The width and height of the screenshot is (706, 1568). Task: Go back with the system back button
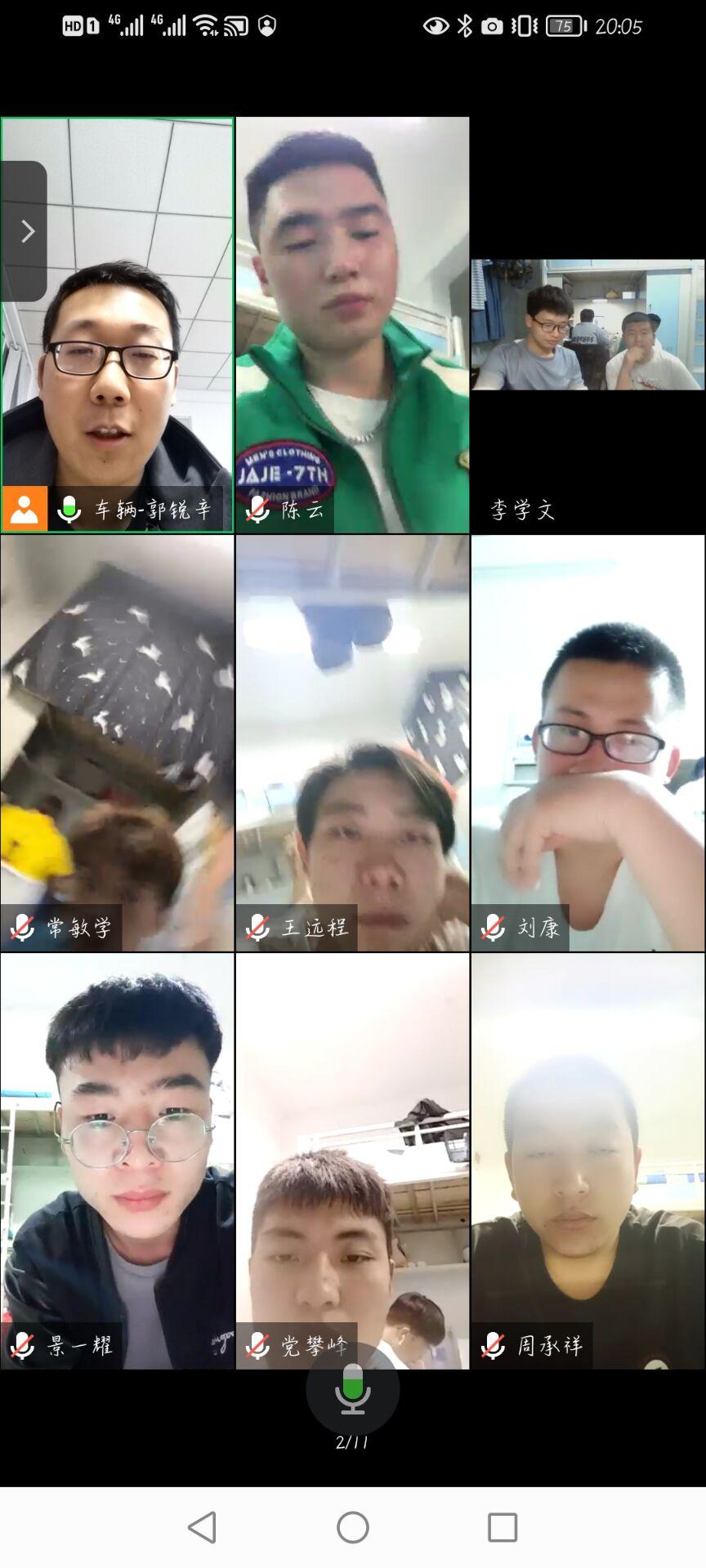(x=202, y=1527)
